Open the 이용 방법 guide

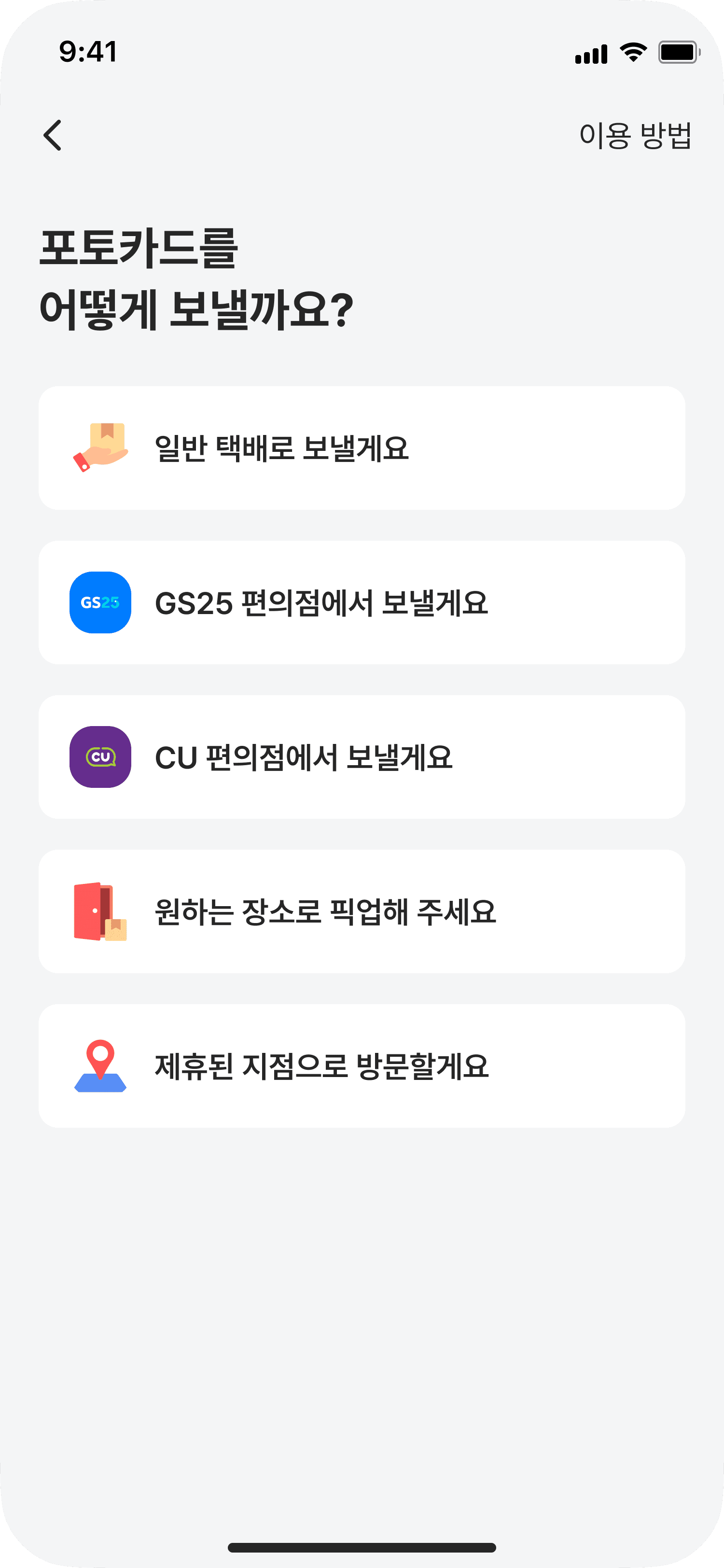pos(635,135)
